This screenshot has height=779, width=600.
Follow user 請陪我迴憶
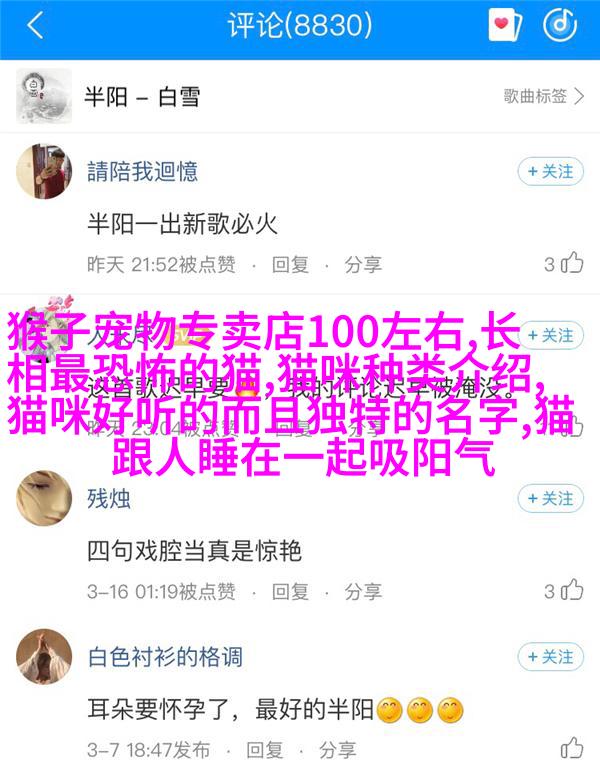550,171
